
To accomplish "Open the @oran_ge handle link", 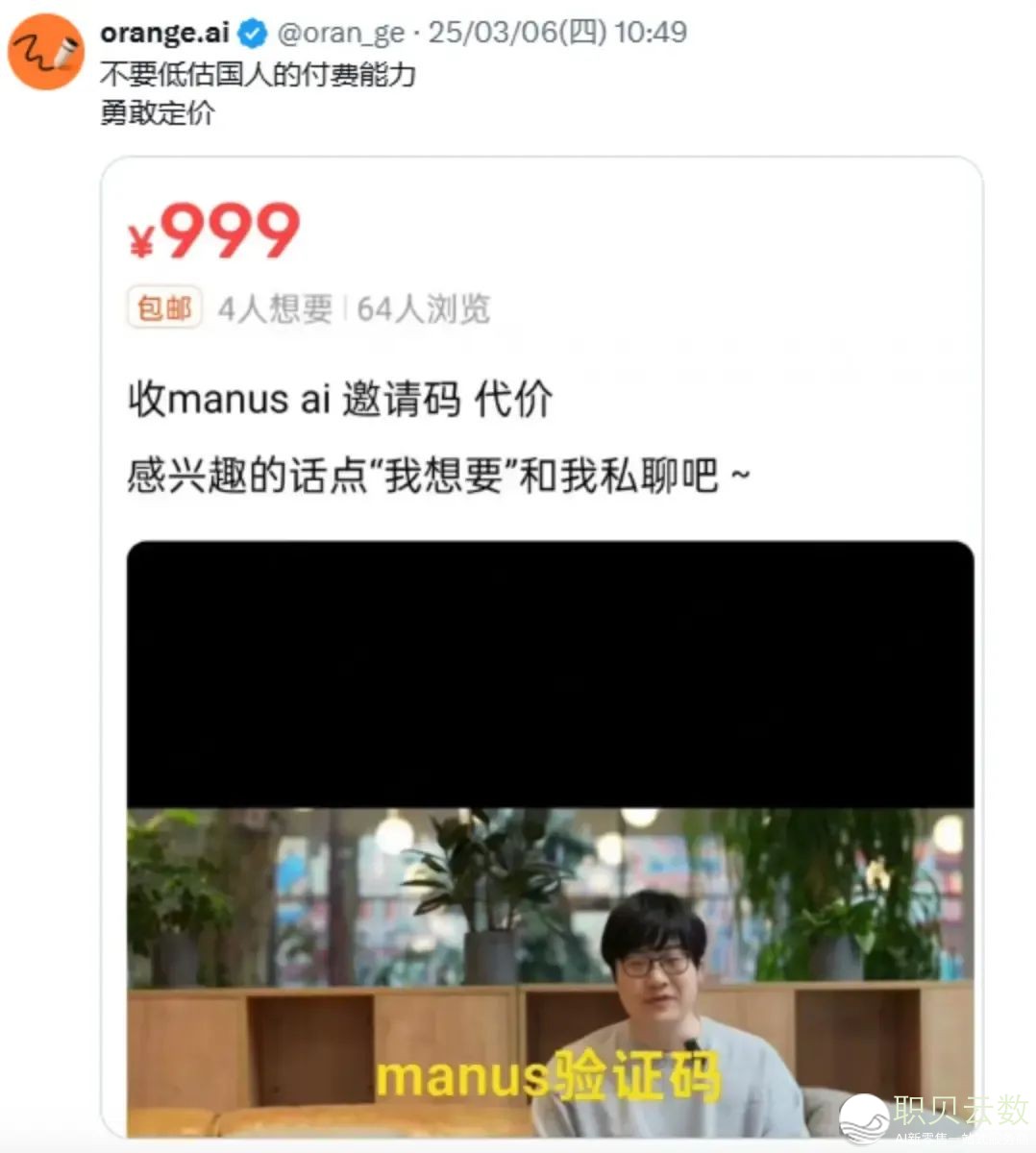I will (x=340, y=33).
